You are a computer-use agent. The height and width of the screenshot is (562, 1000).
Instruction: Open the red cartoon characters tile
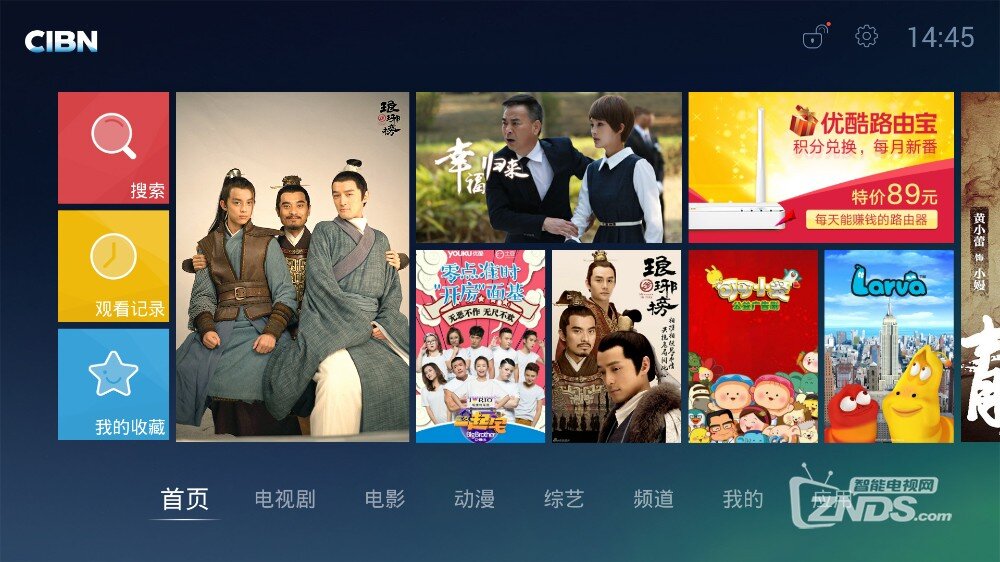752,346
